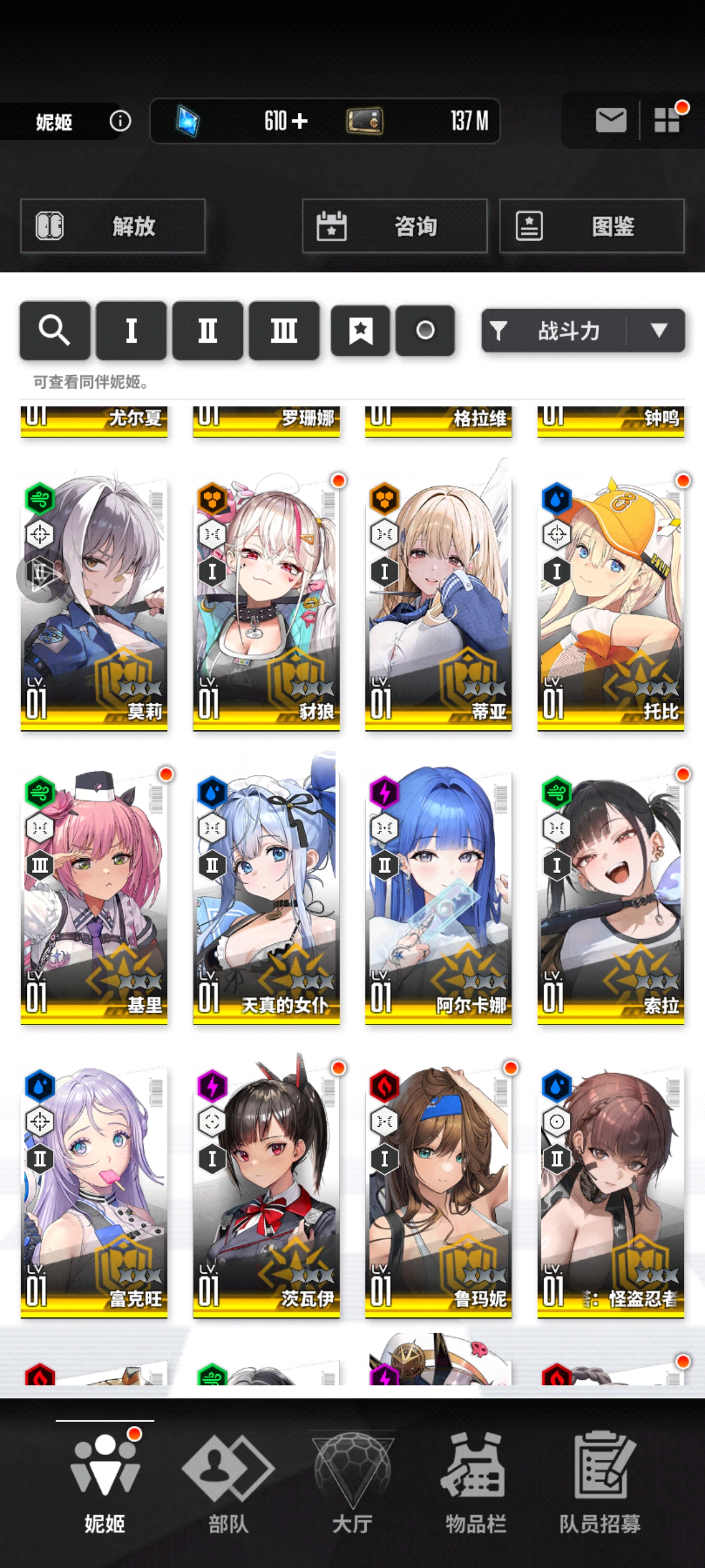Open the 咨询 button
705x1568 pixels.
click(395, 226)
